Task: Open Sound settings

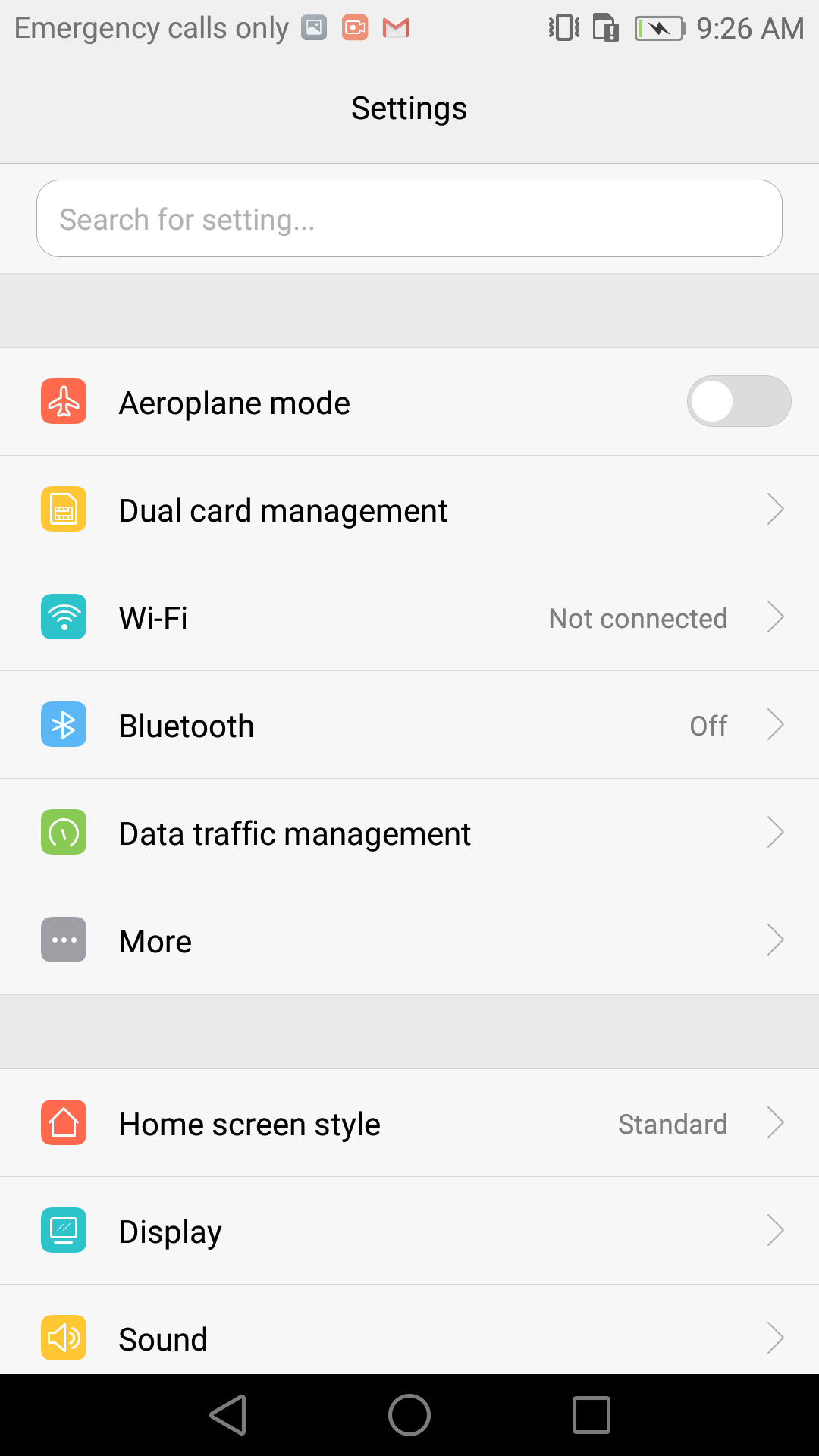Action: [x=409, y=1329]
